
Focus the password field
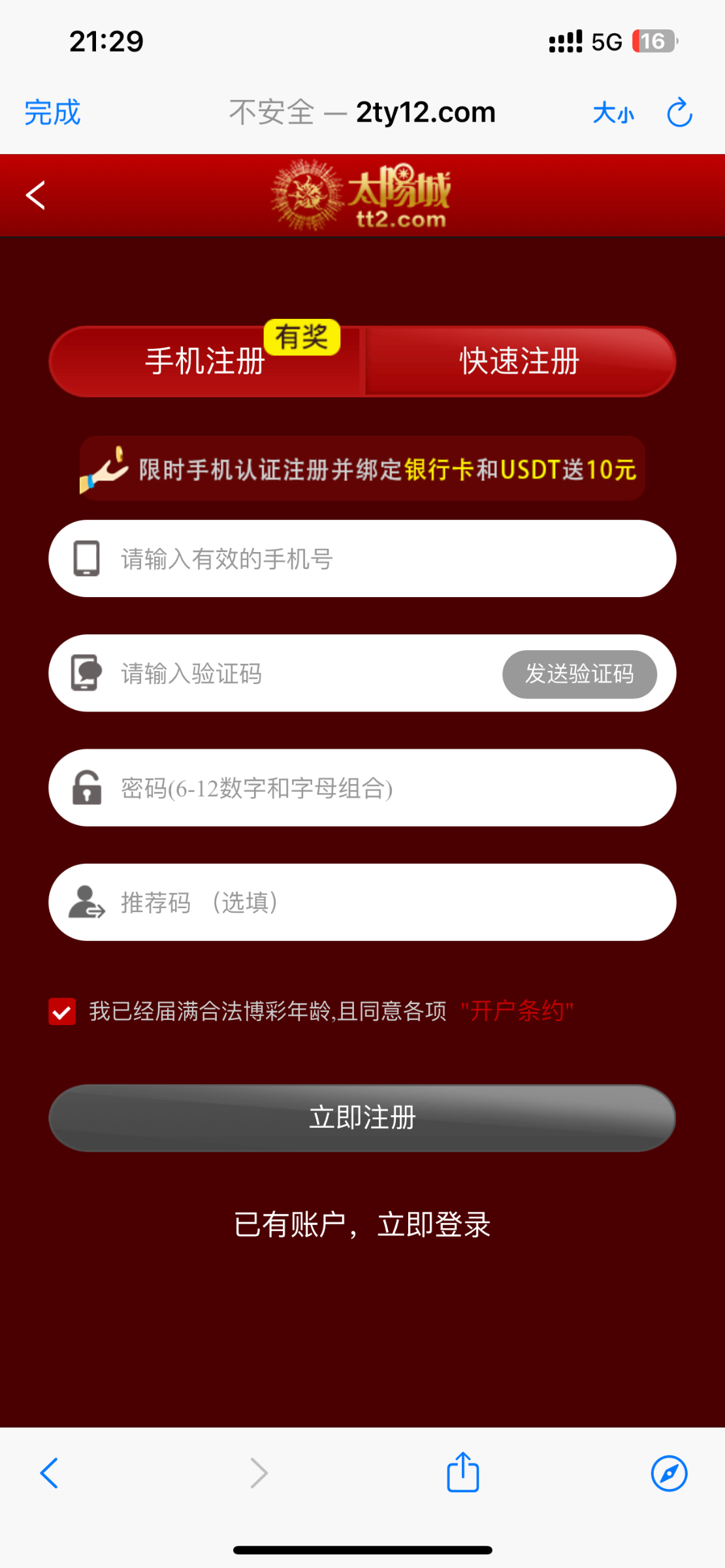click(x=379, y=789)
